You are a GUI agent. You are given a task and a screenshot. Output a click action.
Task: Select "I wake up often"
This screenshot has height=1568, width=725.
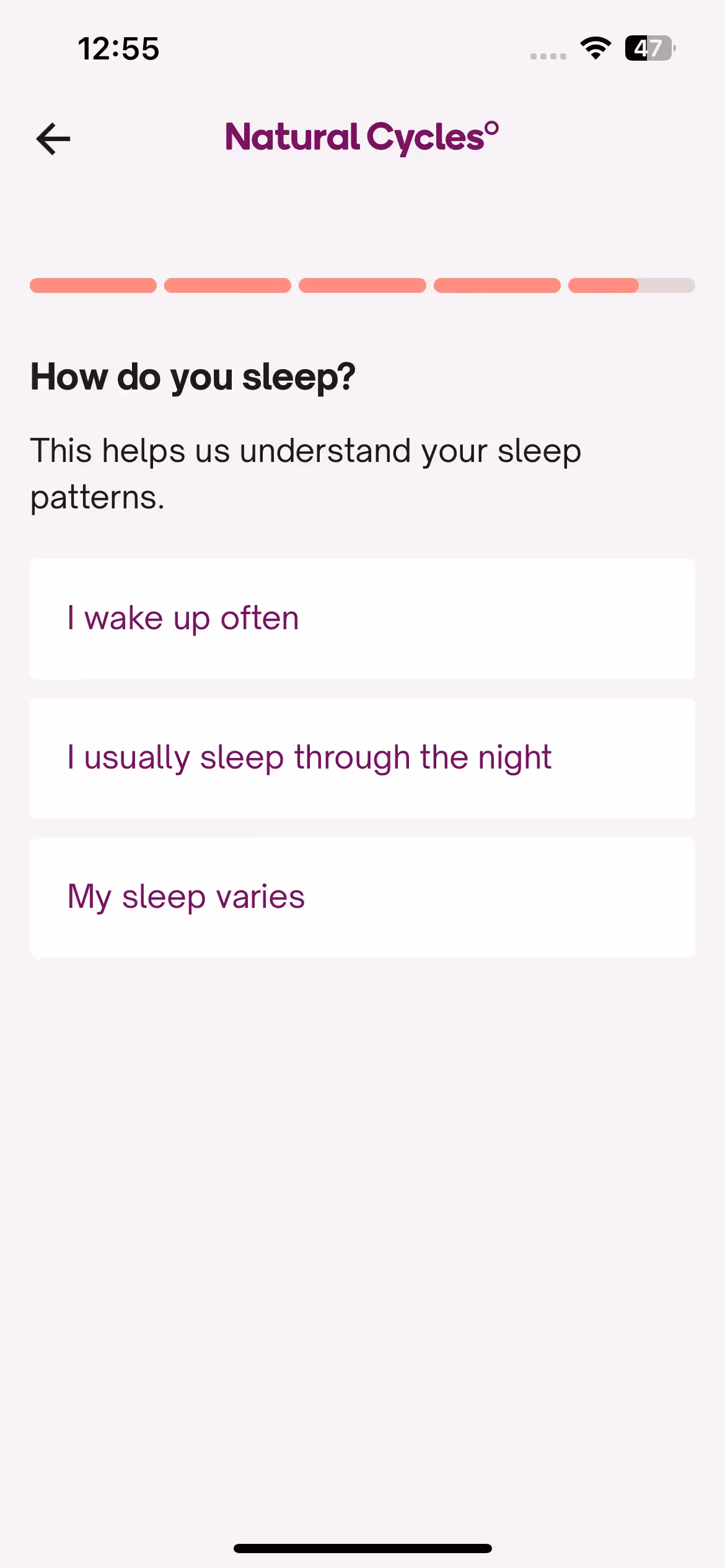[362, 619]
